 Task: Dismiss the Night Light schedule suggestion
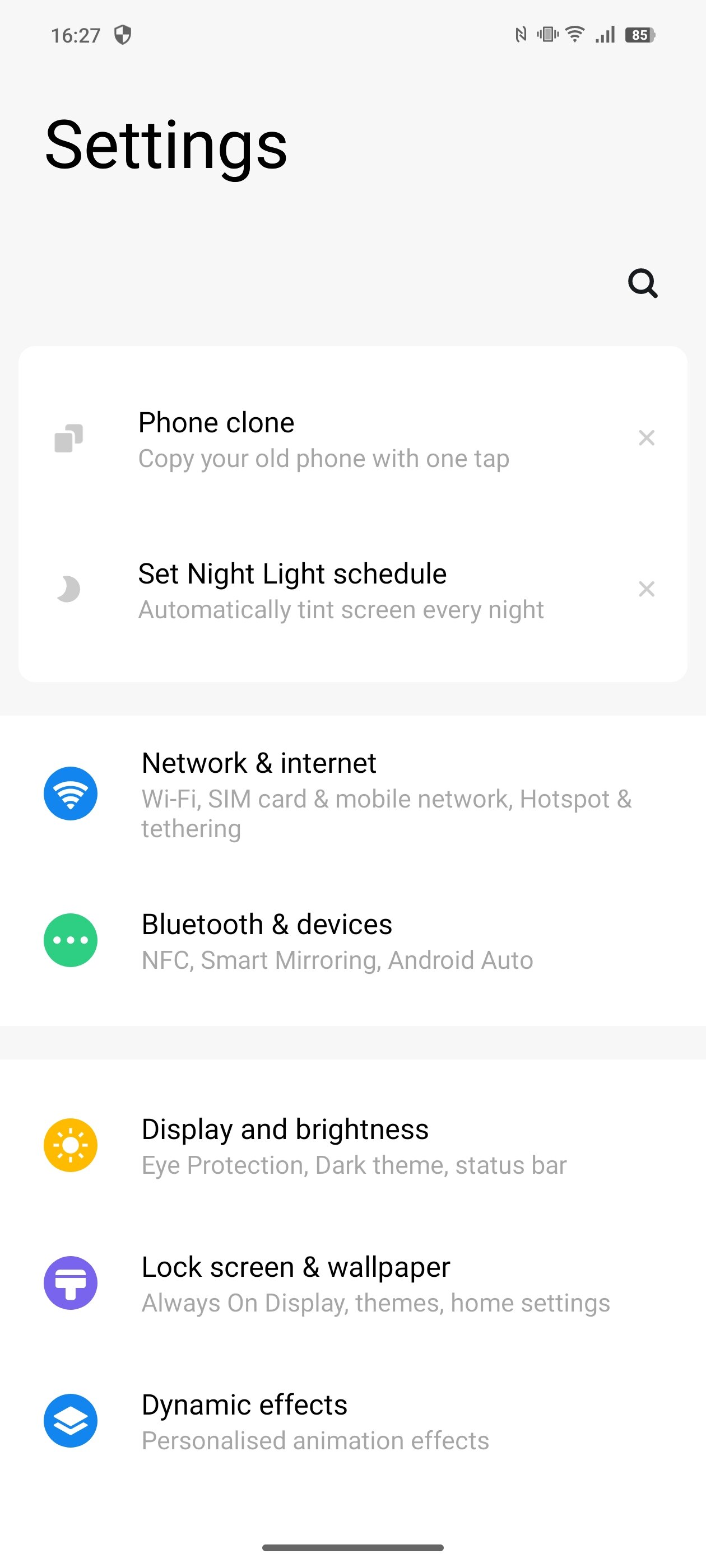coord(646,589)
